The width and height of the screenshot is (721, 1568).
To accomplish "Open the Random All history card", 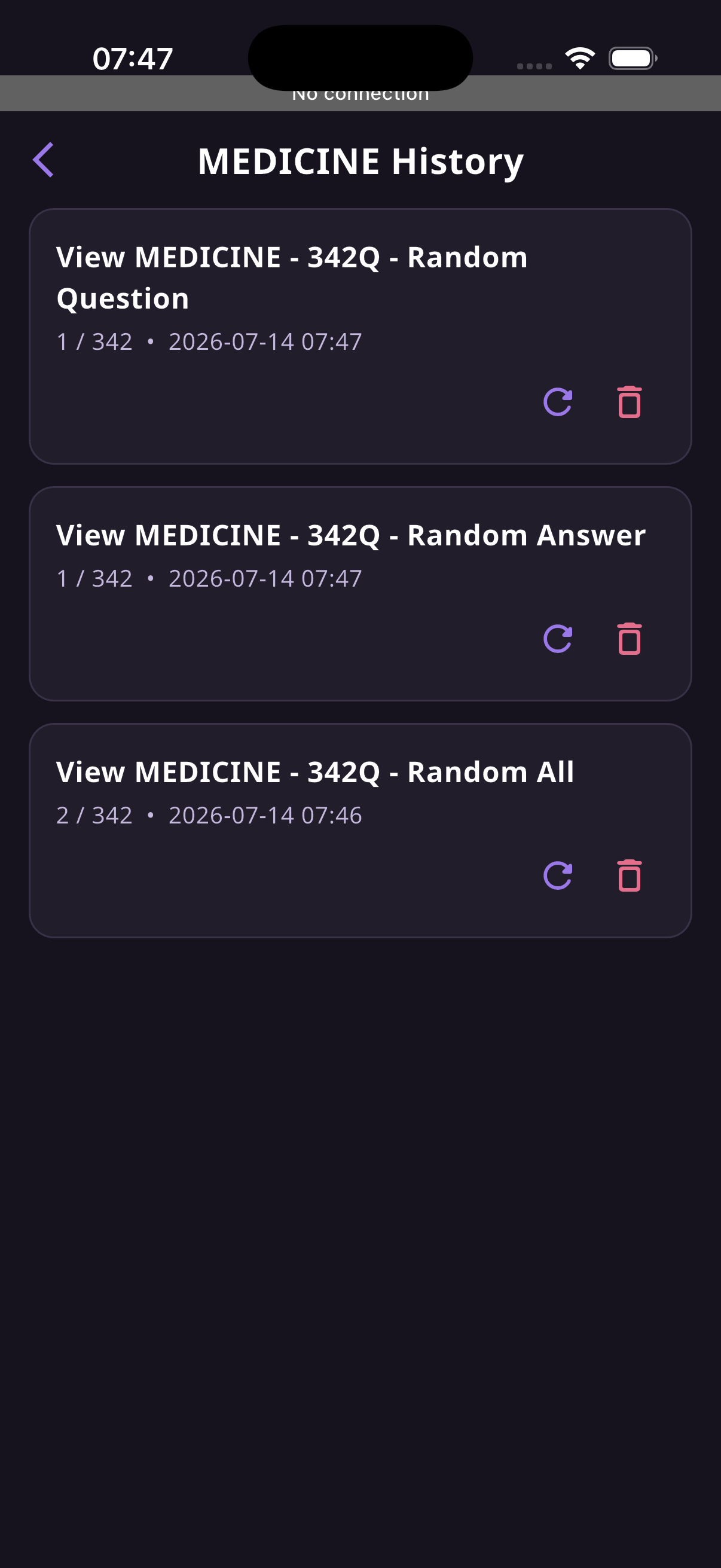I will point(360,830).
